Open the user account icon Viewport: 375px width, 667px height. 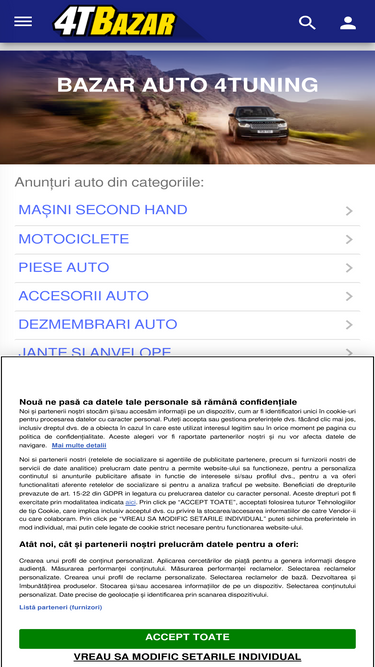click(348, 23)
